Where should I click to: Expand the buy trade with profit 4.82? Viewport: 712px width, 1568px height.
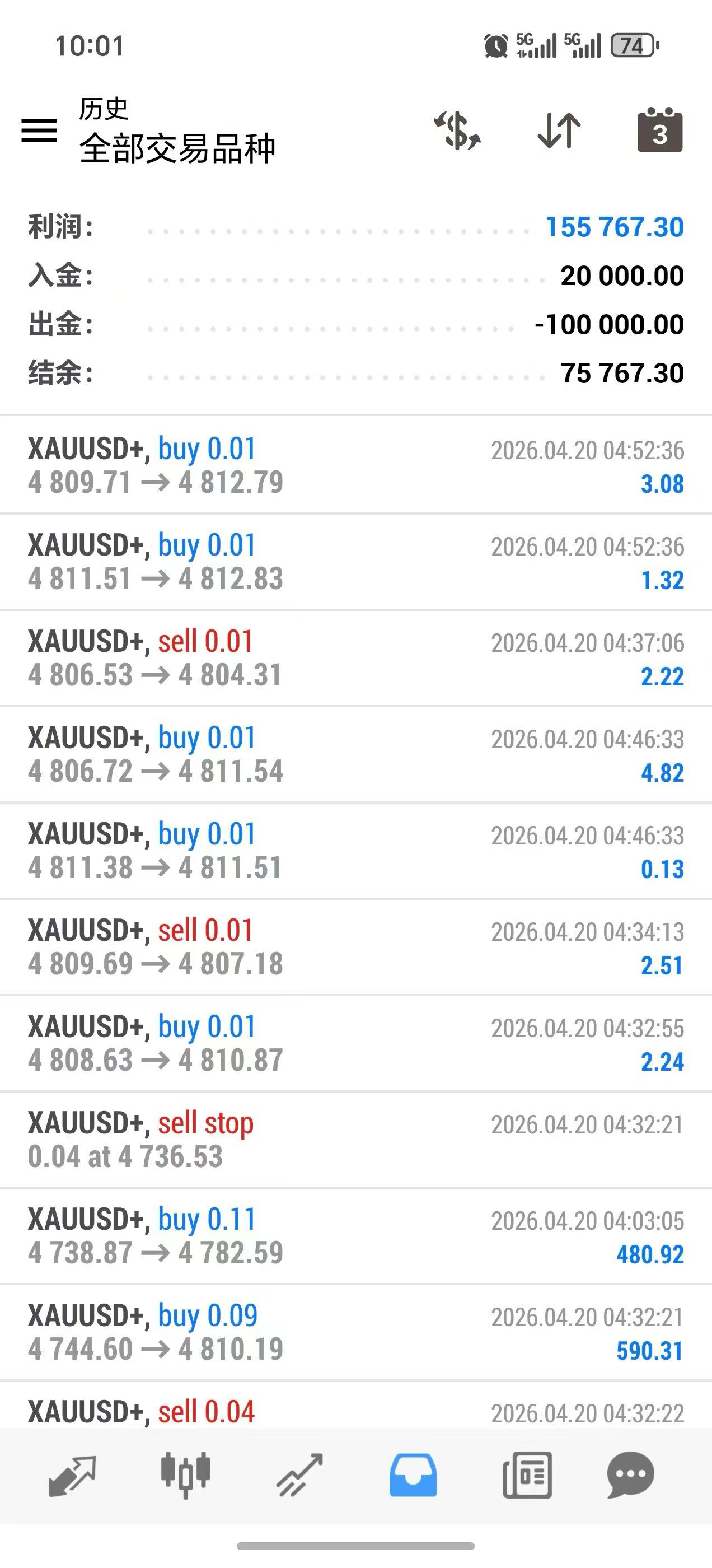[356, 754]
